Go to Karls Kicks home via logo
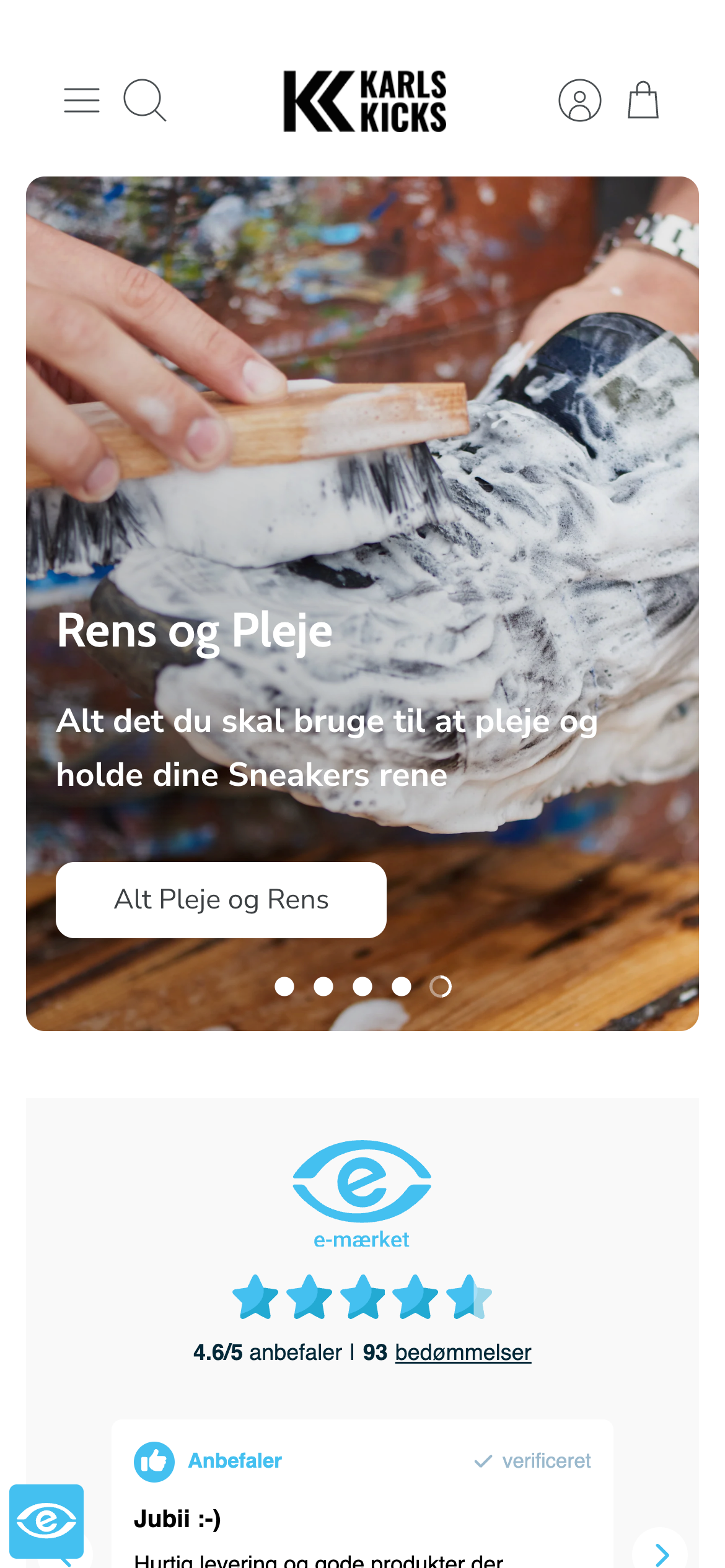The width and height of the screenshot is (725, 1568). click(x=364, y=101)
